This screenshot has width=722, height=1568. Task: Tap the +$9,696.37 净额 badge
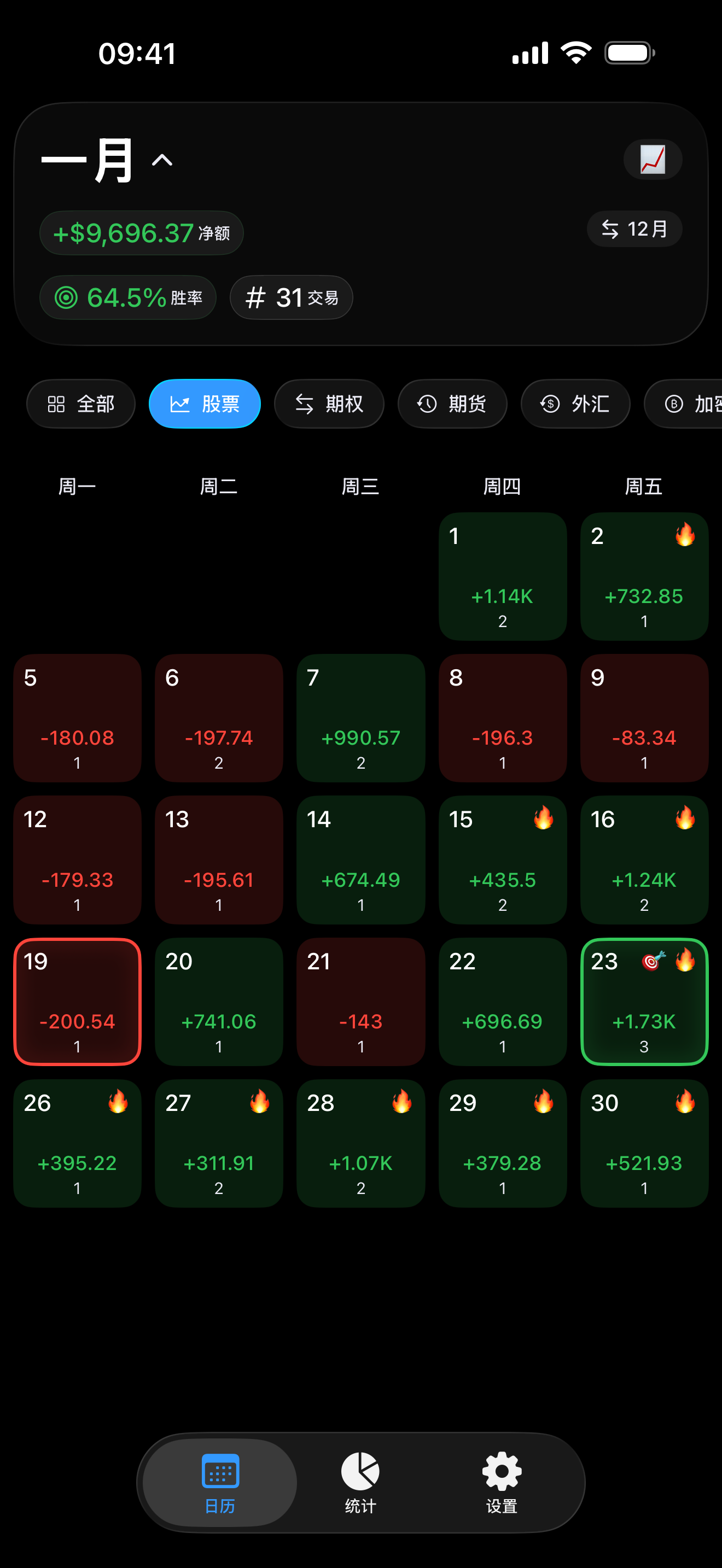[141, 232]
